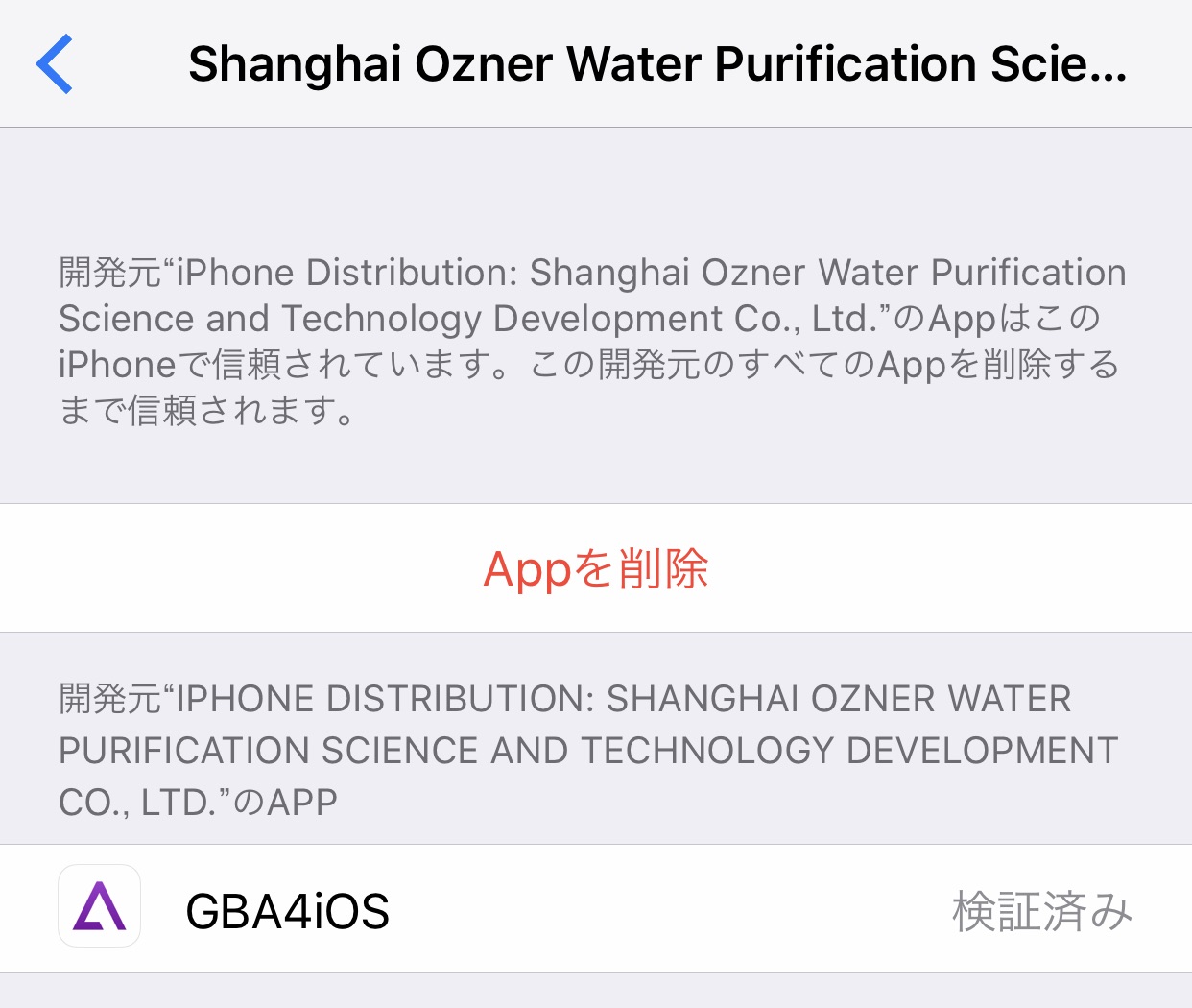The image size is (1192, 1008).
Task: Open the GBA4iOS app row
Action: tap(595, 909)
